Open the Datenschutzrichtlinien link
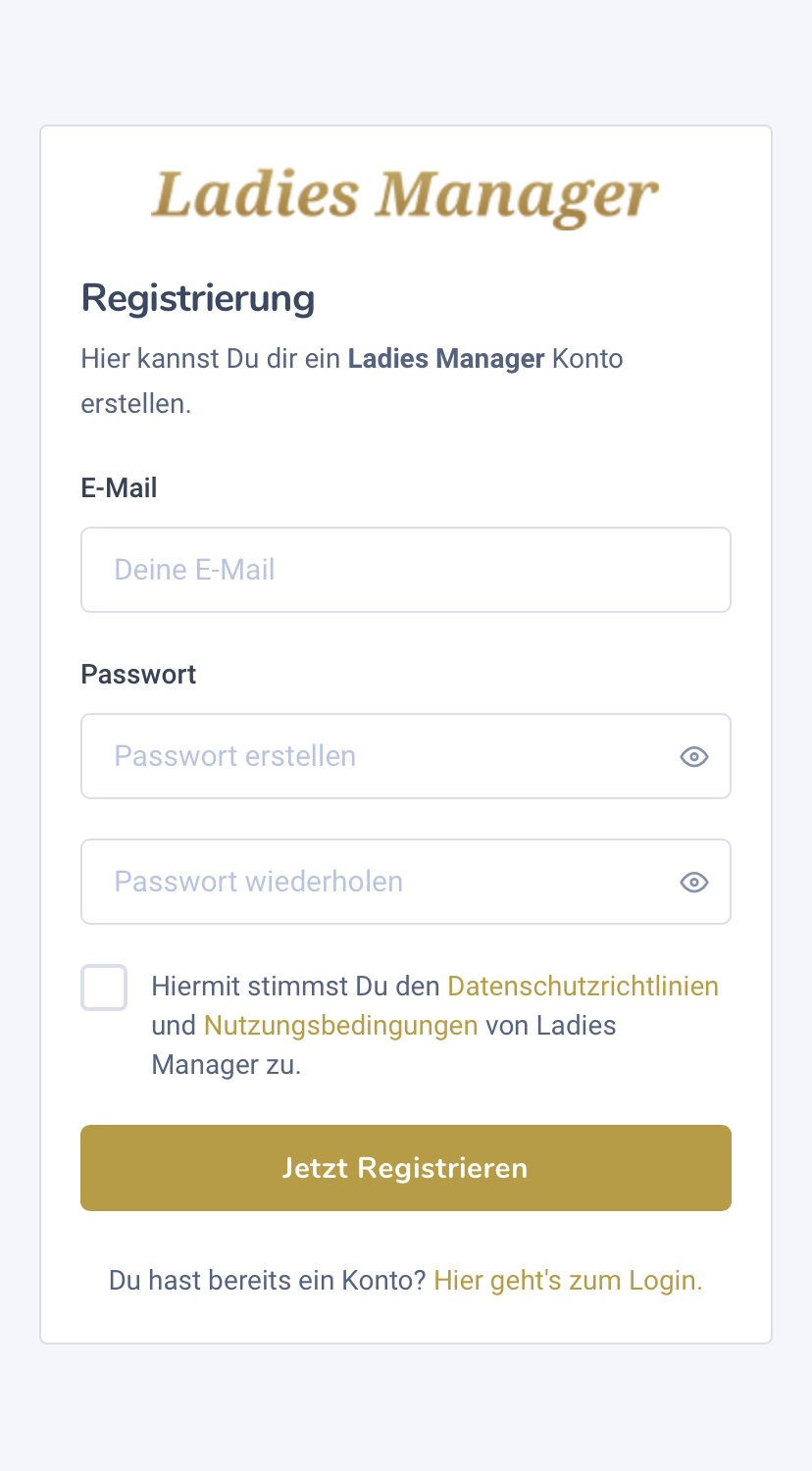Image resolution: width=812 pixels, height=1471 pixels. 583,987
